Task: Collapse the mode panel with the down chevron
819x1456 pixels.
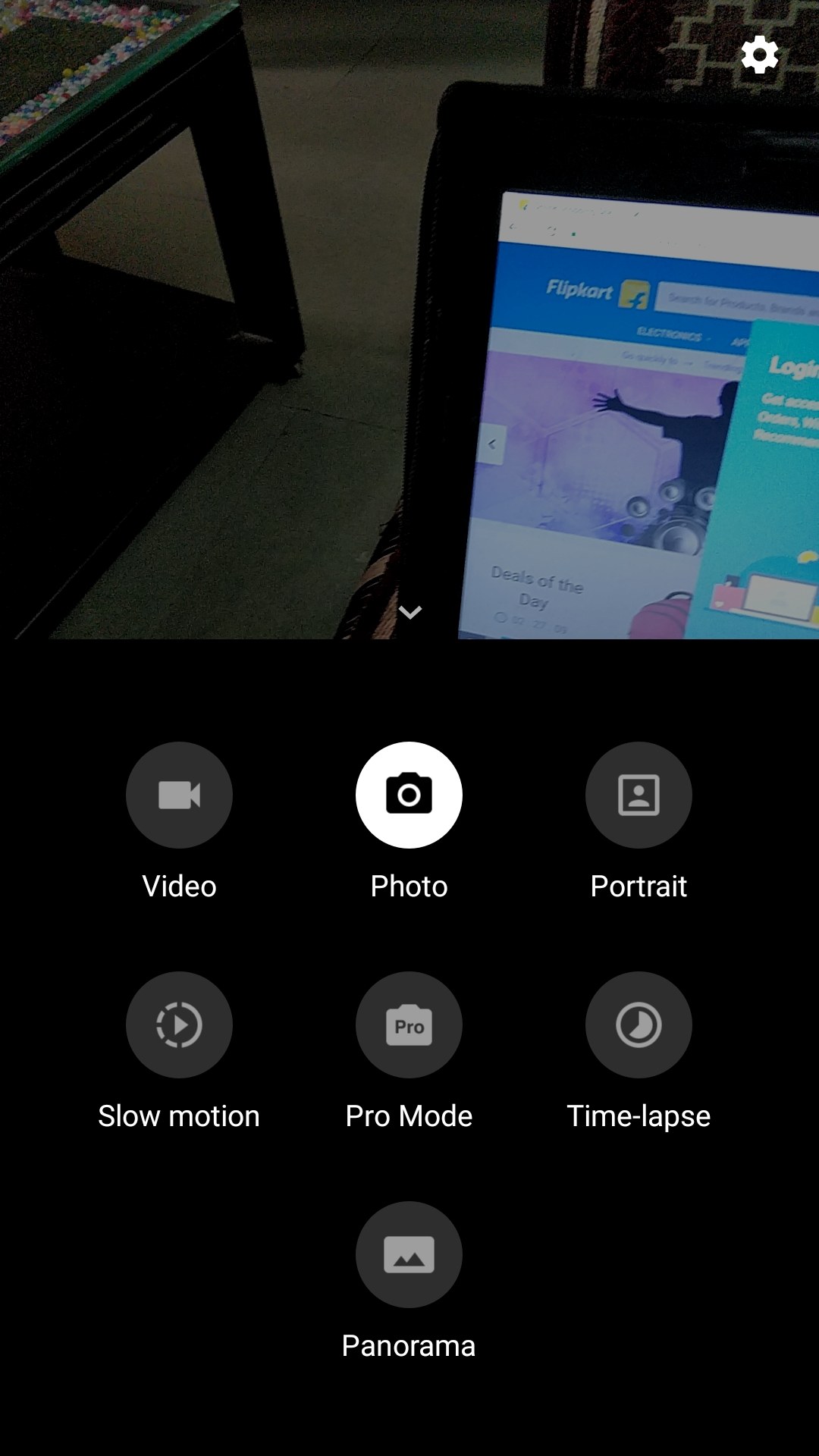Action: coord(409,612)
